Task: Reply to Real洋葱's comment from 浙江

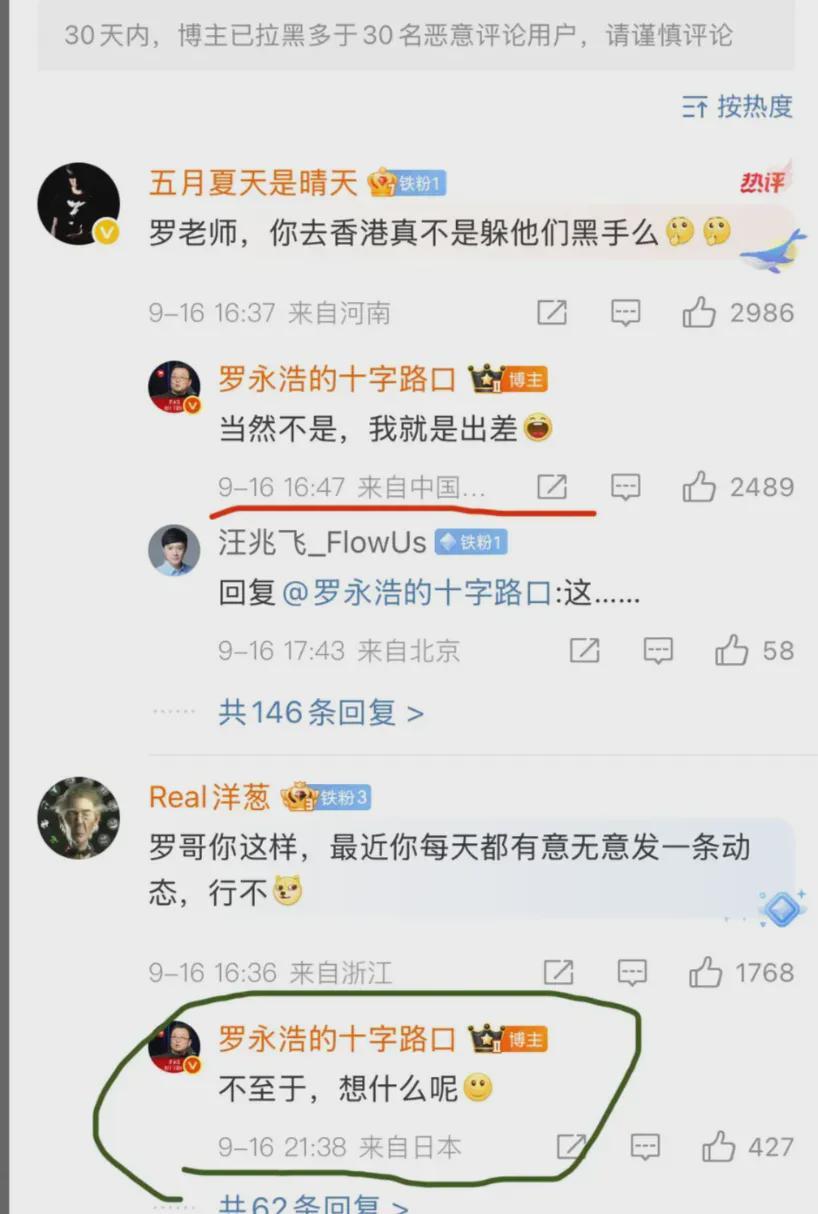Action: [x=632, y=972]
